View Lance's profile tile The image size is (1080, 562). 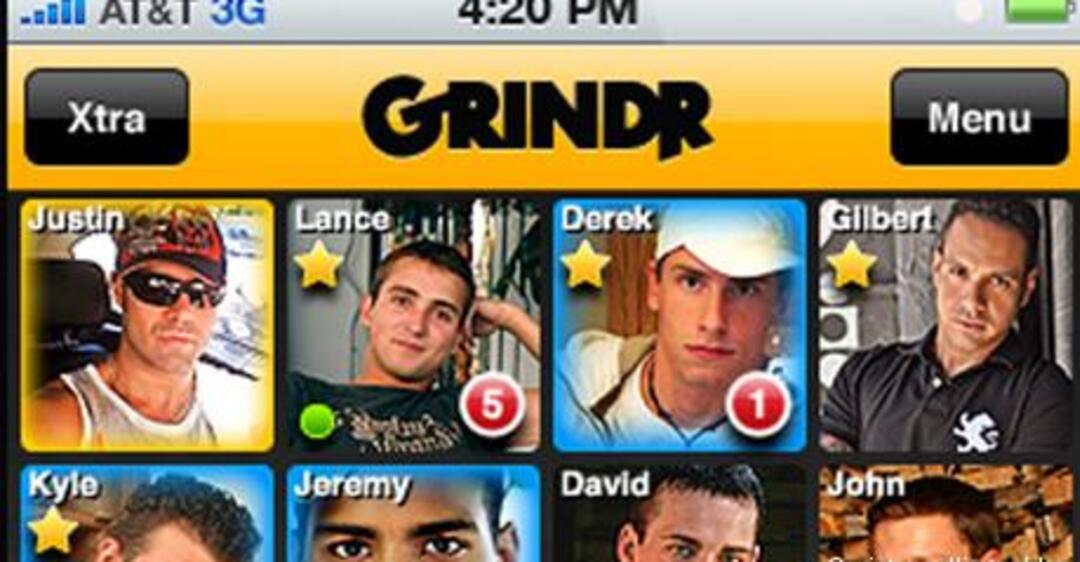(x=414, y=325)
